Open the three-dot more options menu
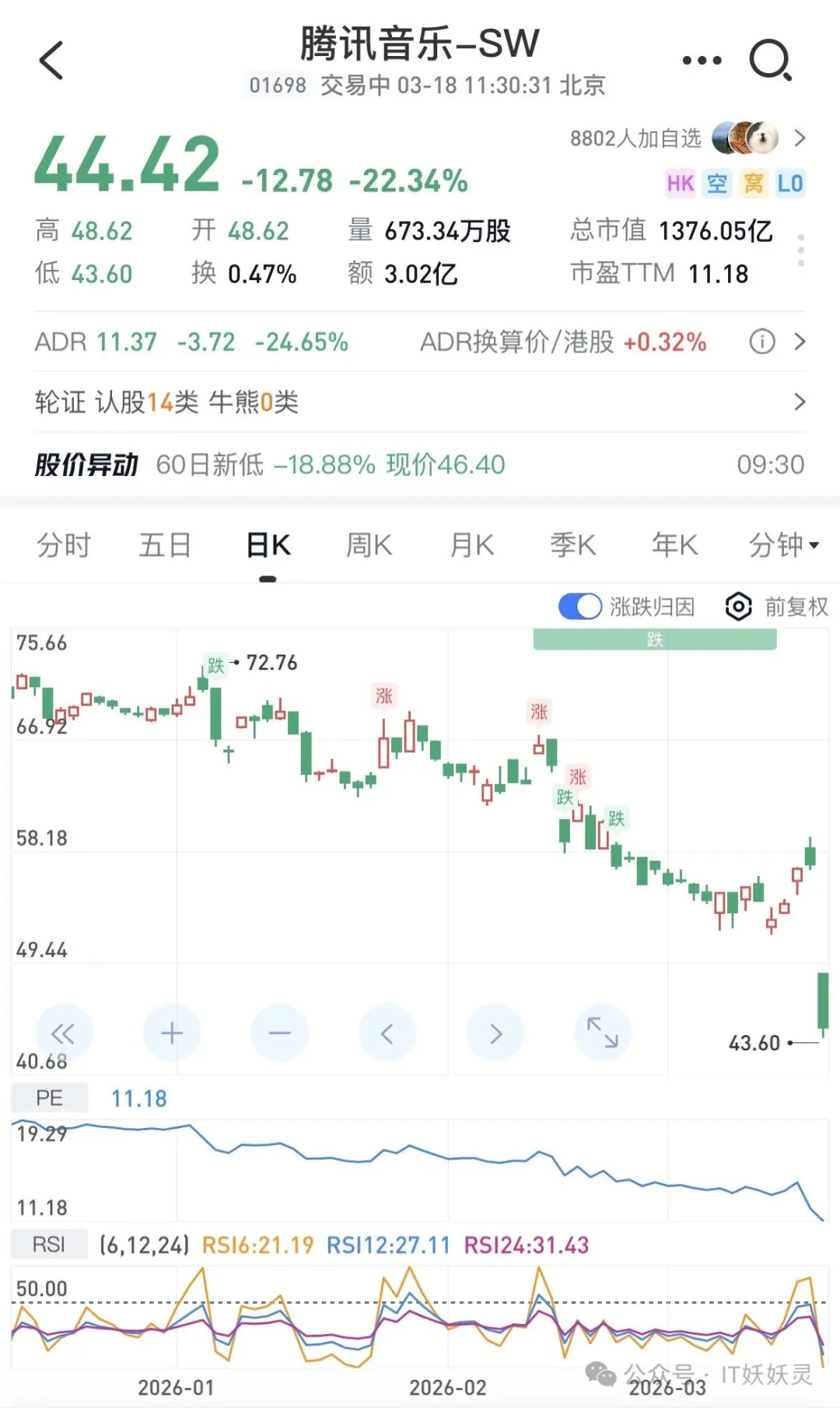This screenshot has width=840, height=1408. (702, 61)
